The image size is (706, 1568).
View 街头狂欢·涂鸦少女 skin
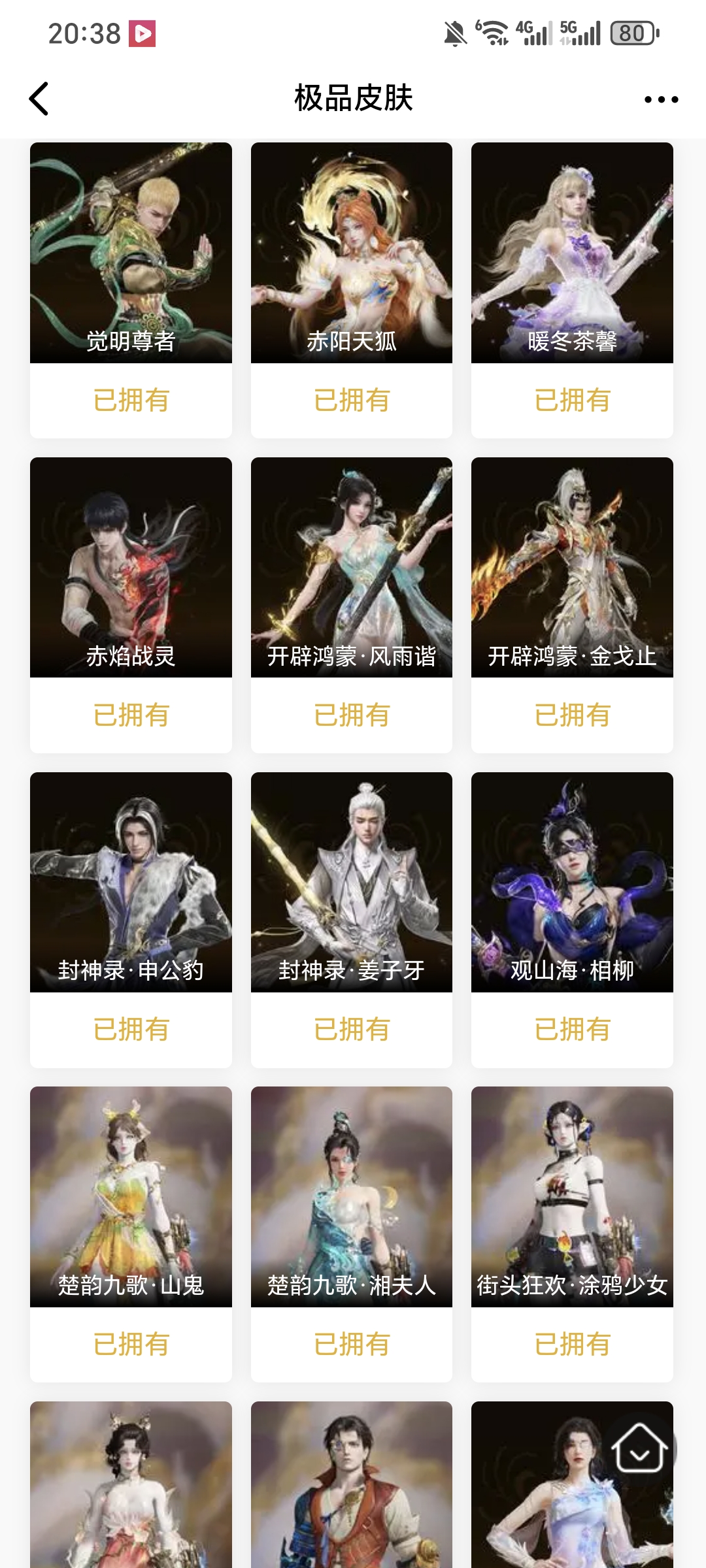click(x=572, y=1196)
